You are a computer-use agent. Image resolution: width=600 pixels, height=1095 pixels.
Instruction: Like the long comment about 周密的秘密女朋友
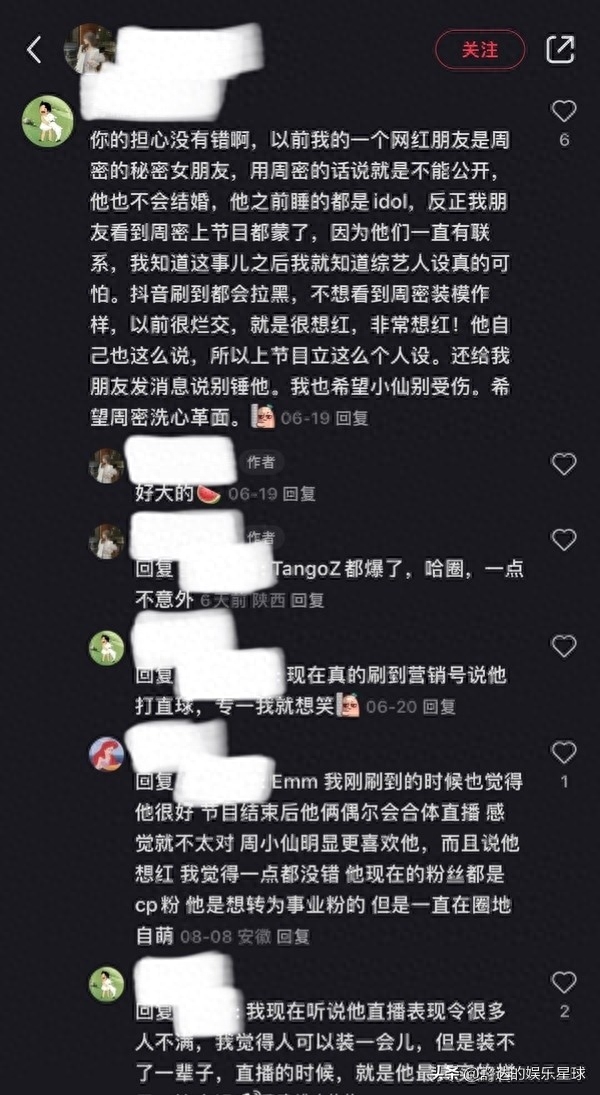(x=564, y=111)
